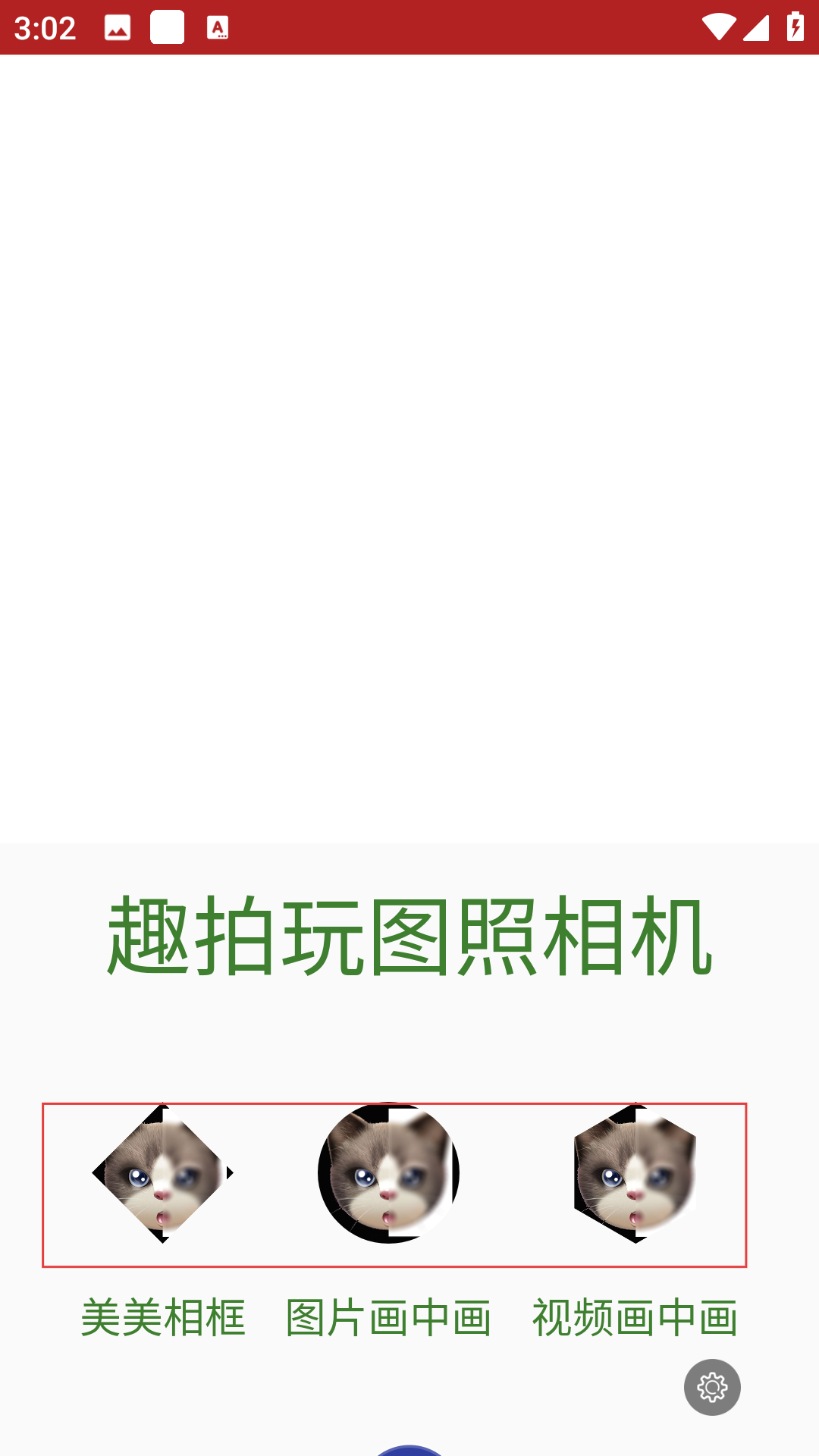This screenshot has height=1456, width=819.
Task: Open settings via the gear icon
Action: coord(712,1387)
